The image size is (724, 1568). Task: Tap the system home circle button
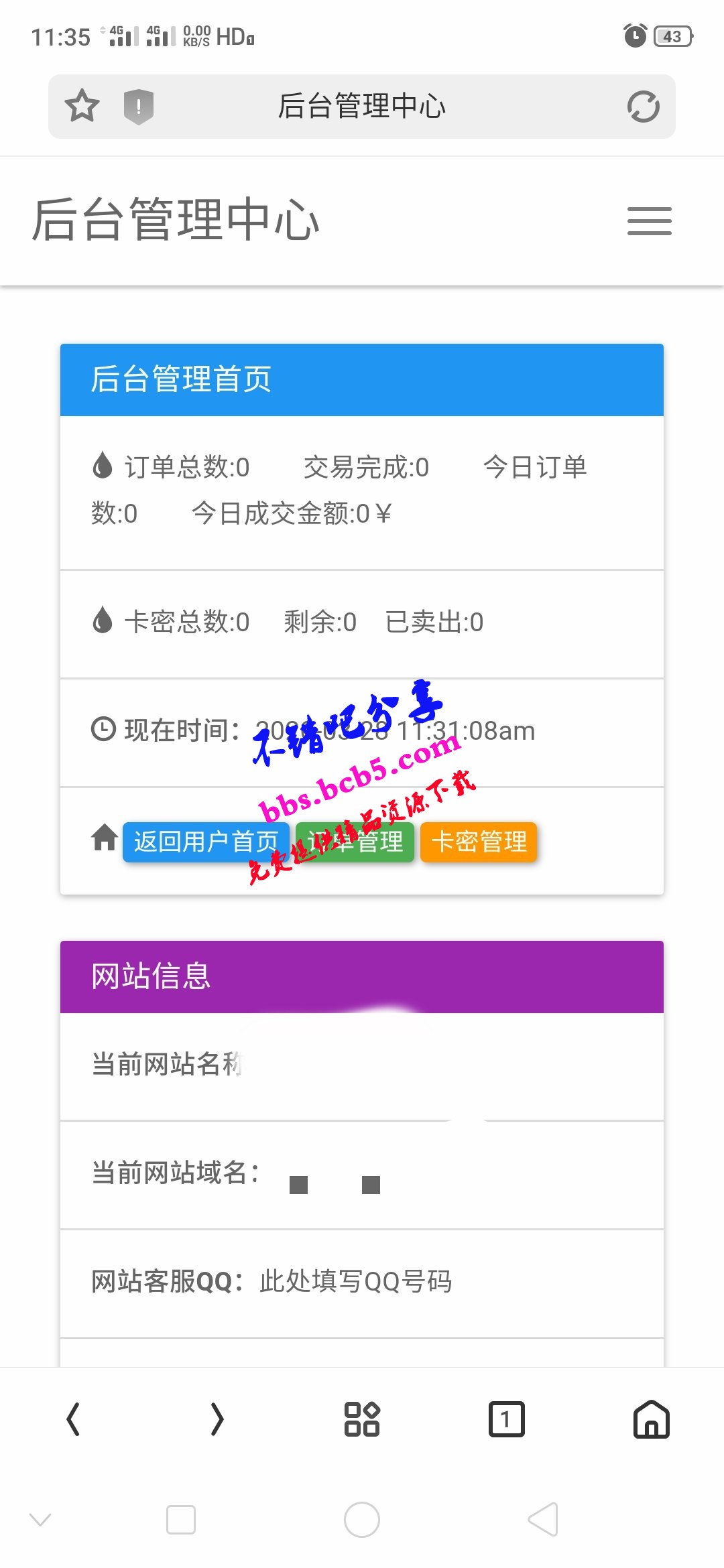pyautogui.click(x=362, y=1520)
